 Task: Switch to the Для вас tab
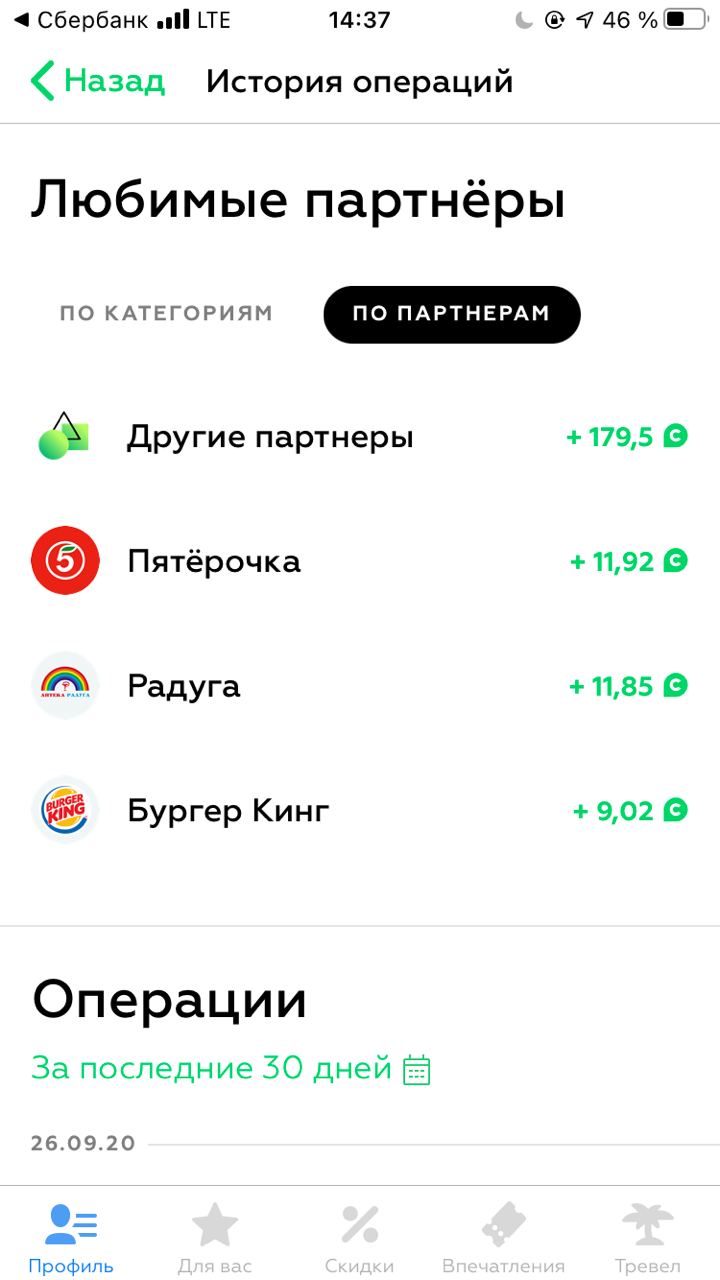pyautogui.click(x=215, y=1238)
